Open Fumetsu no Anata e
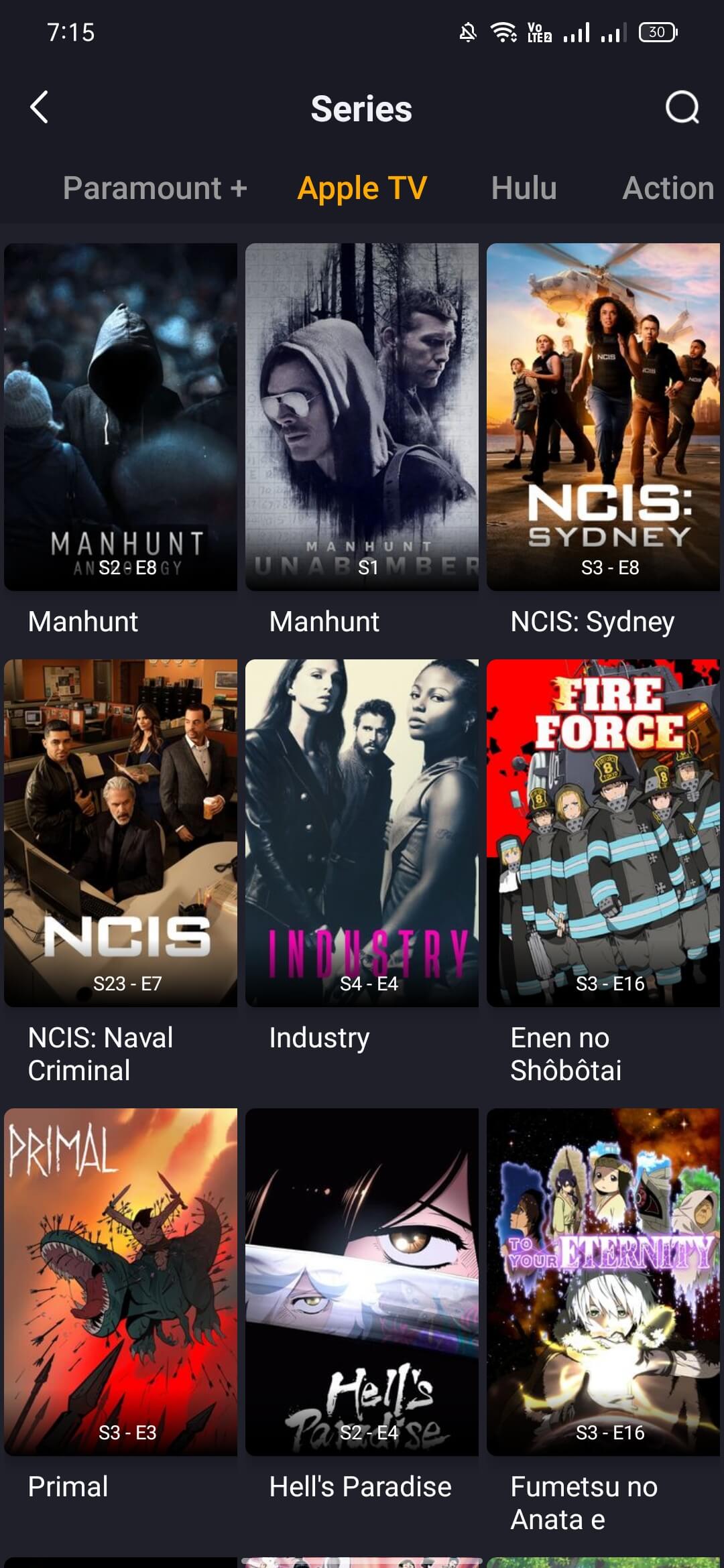 pos(603,1281)
